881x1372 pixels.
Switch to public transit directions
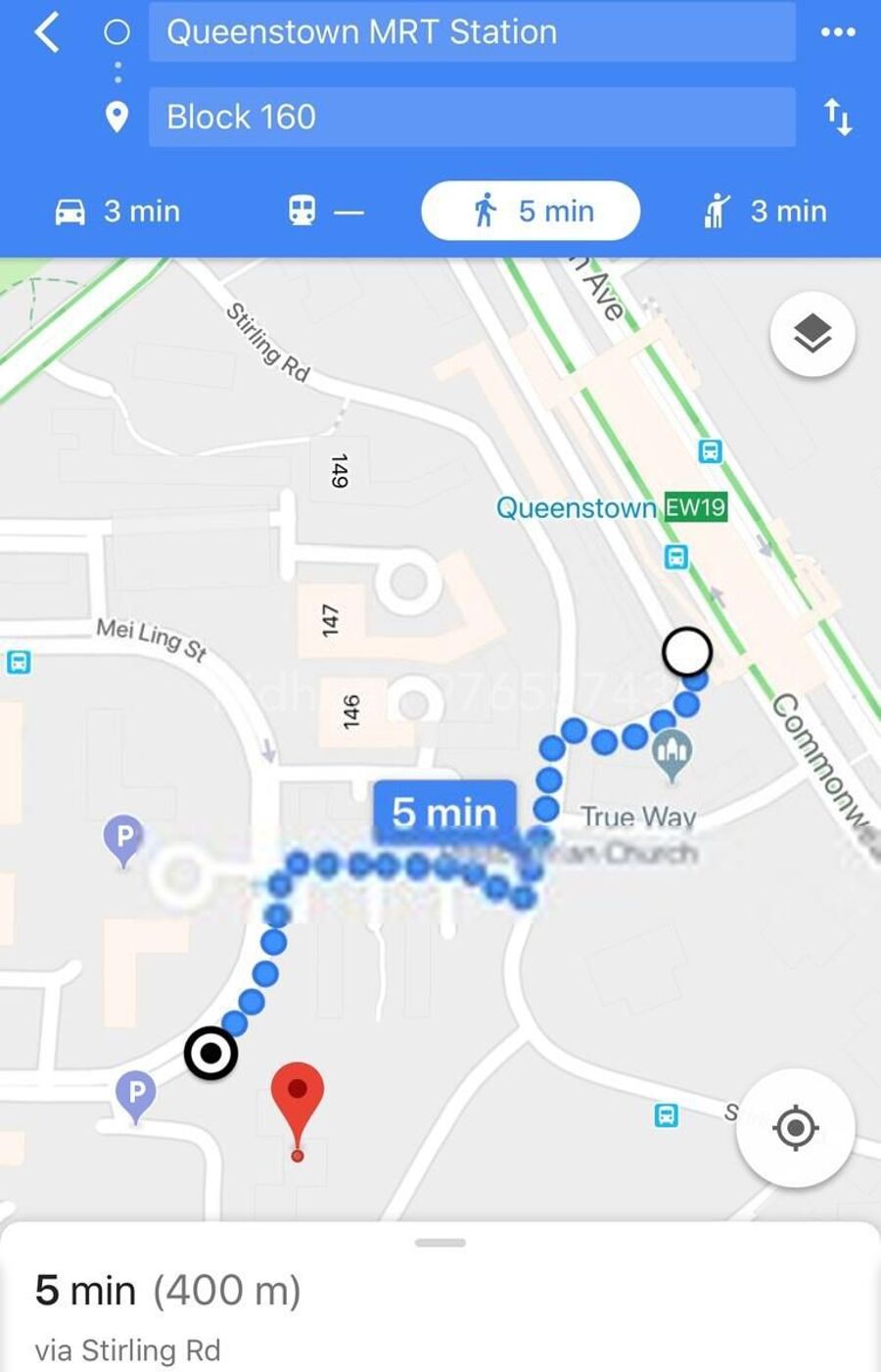[325, 211]
